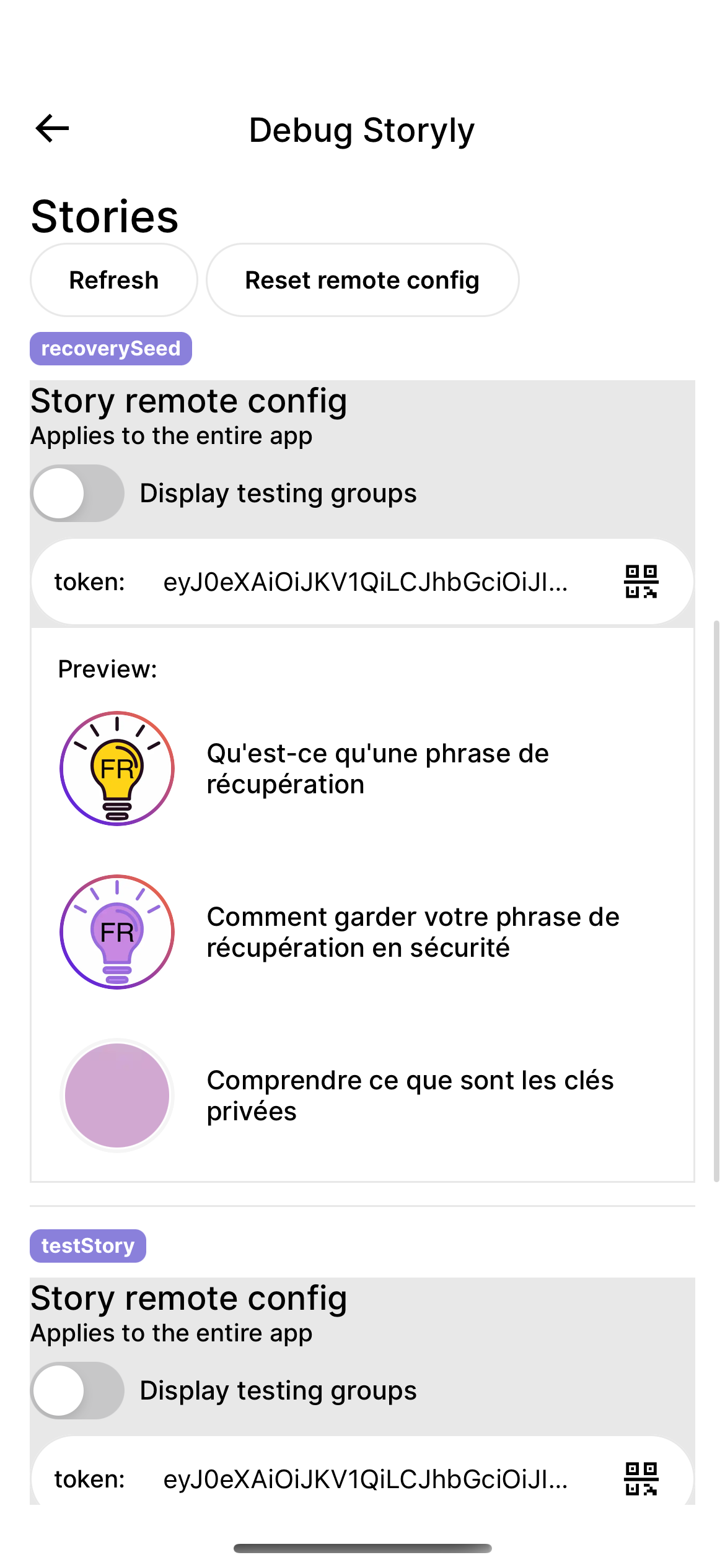Open QR code for recoverySeed token
Viewport: 725px width, 1568px height.
pyautogui.click(x=641, y=581)
